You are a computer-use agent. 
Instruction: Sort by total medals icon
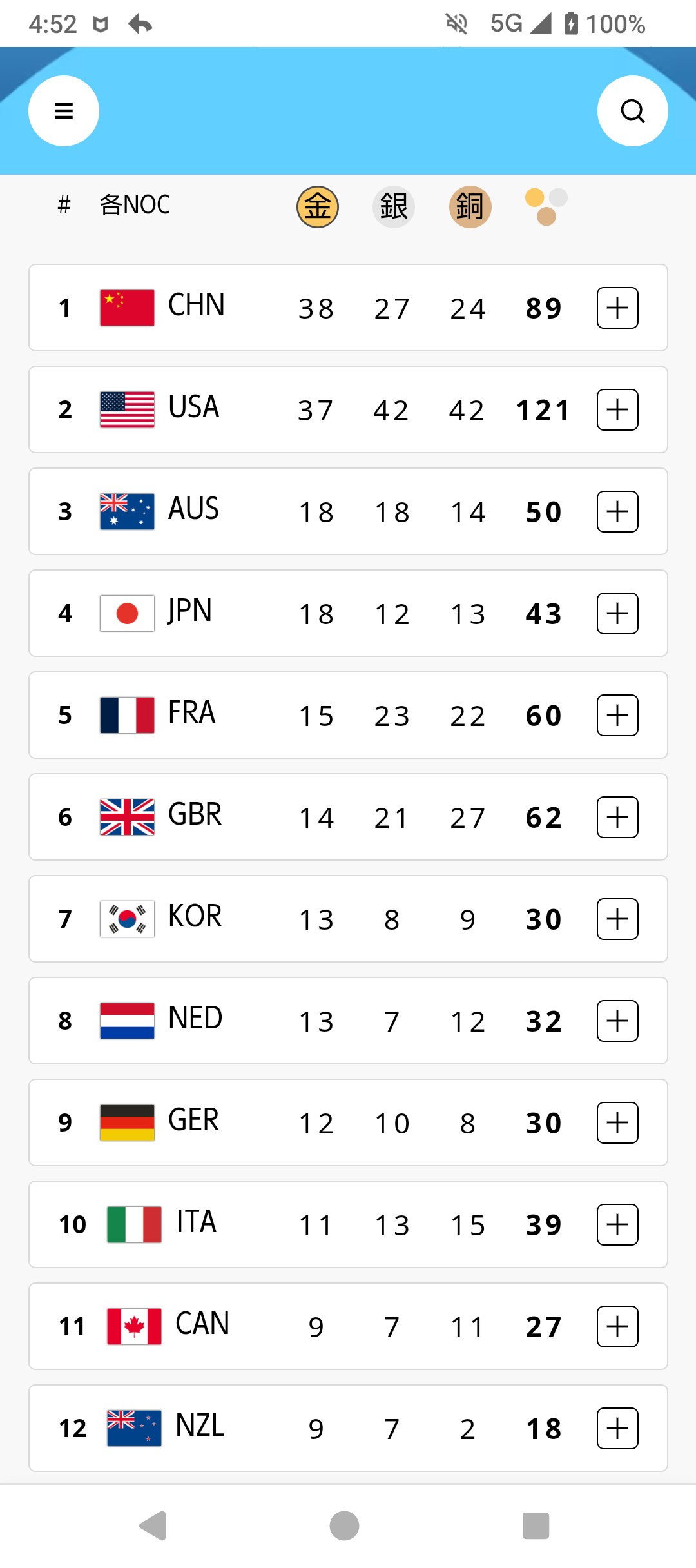(x=546, y=207)
